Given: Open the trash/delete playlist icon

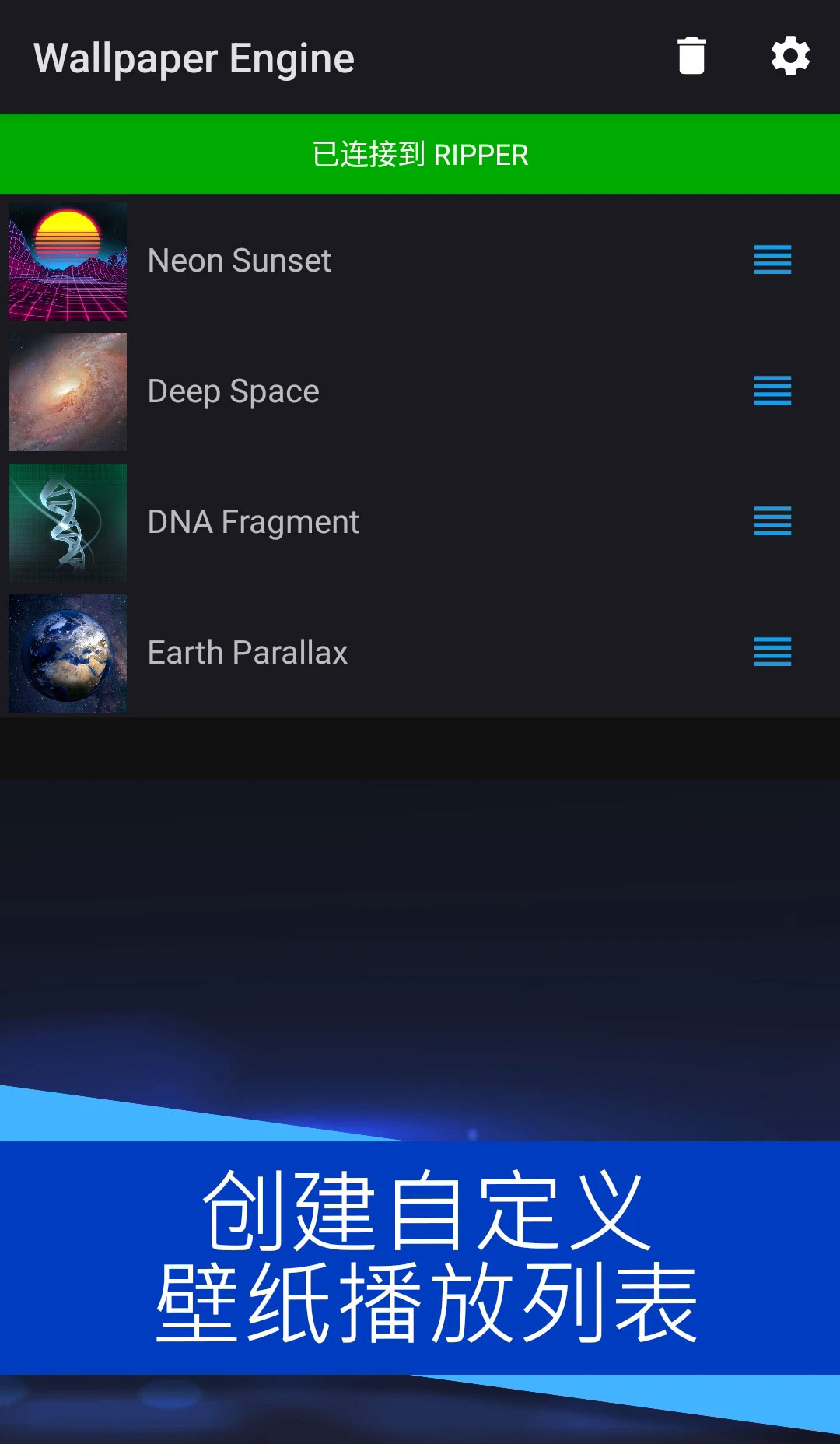Looking at the screenshot, I should 691,57.
